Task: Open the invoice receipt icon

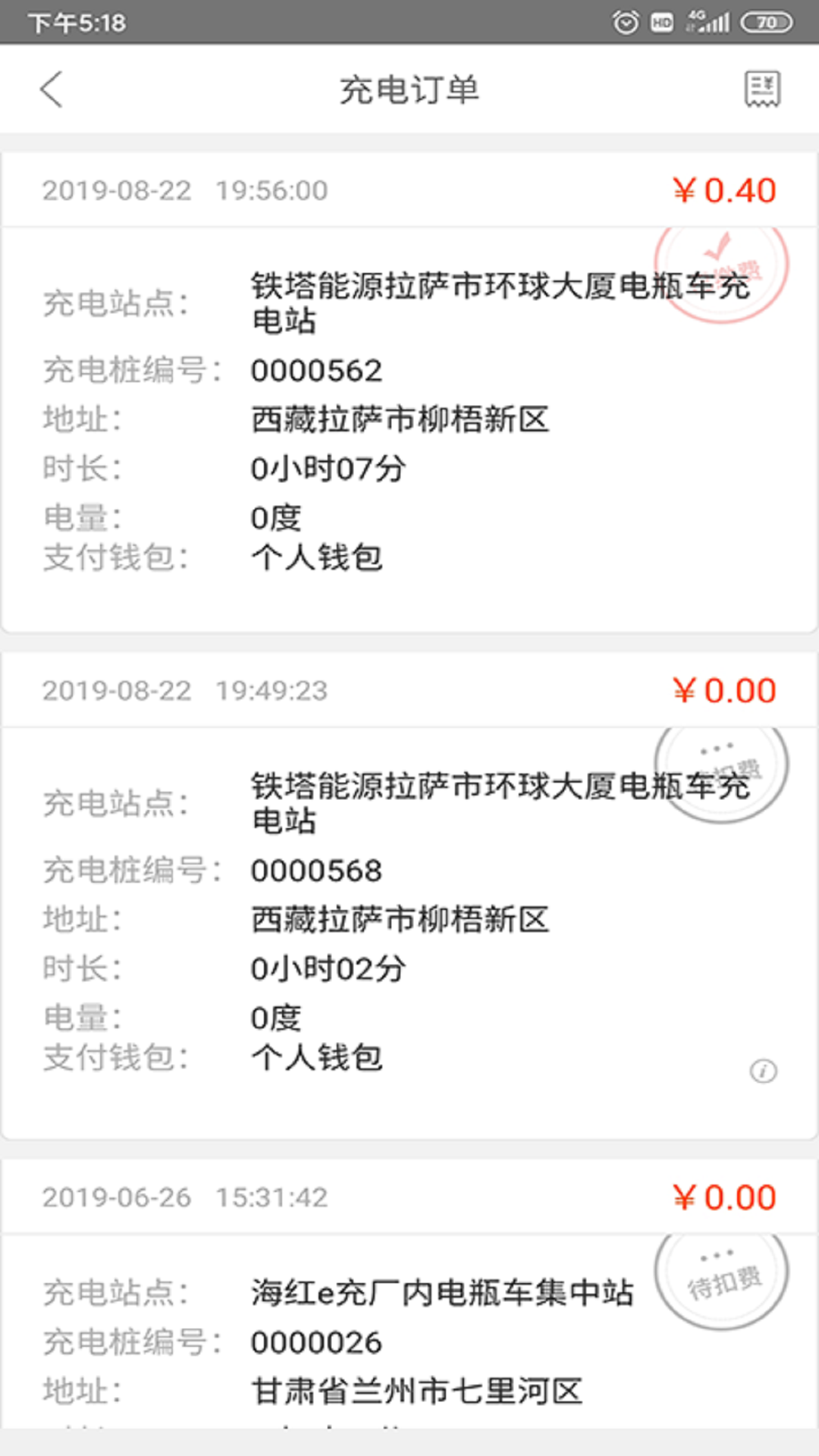Action: coord(761,89)
